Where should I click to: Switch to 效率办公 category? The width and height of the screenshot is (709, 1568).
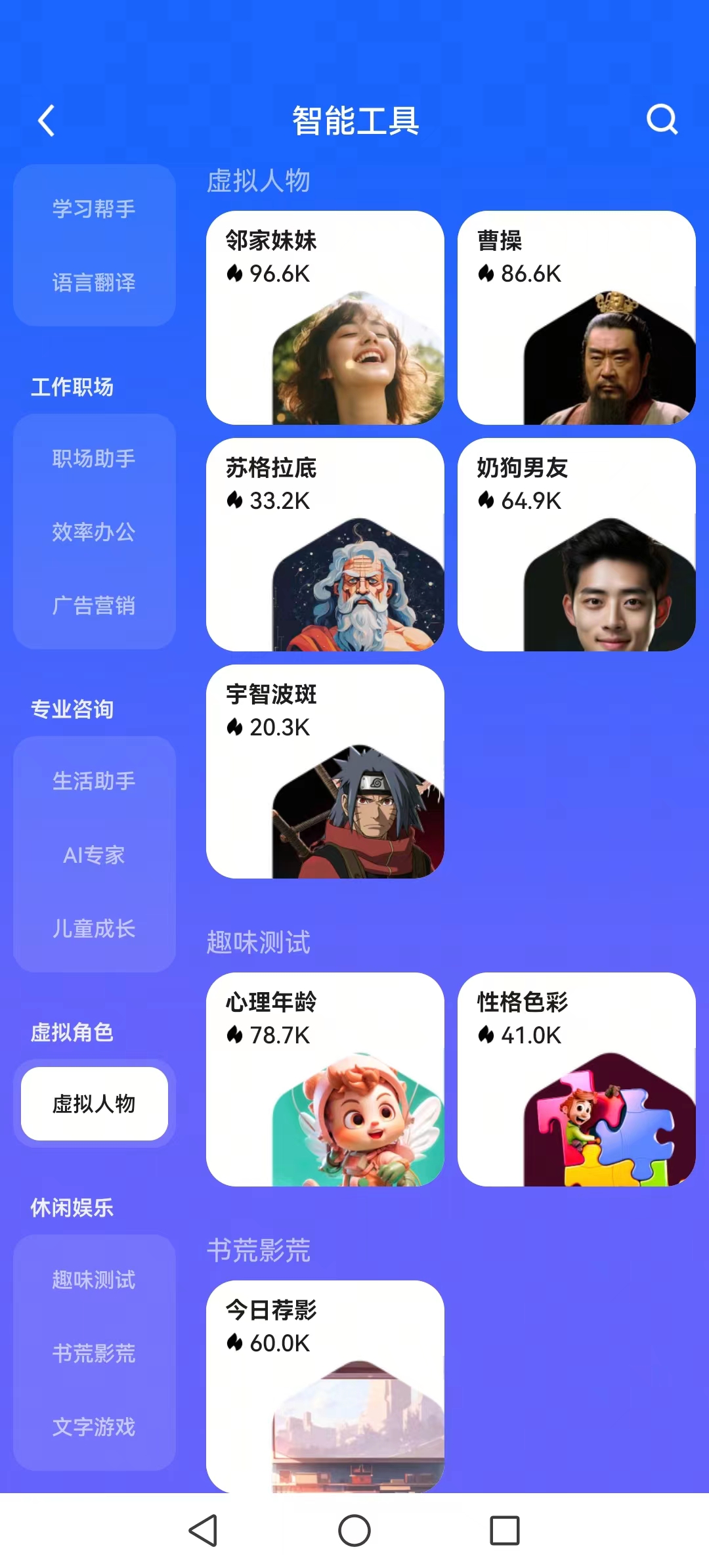[x=94, y=532]
